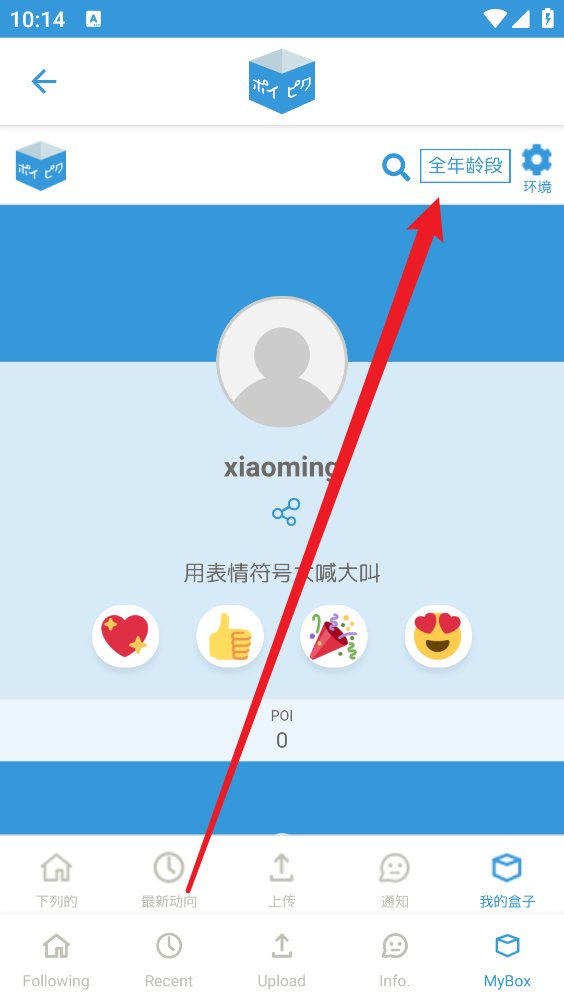Go back with the top arrow

[44, 82]
